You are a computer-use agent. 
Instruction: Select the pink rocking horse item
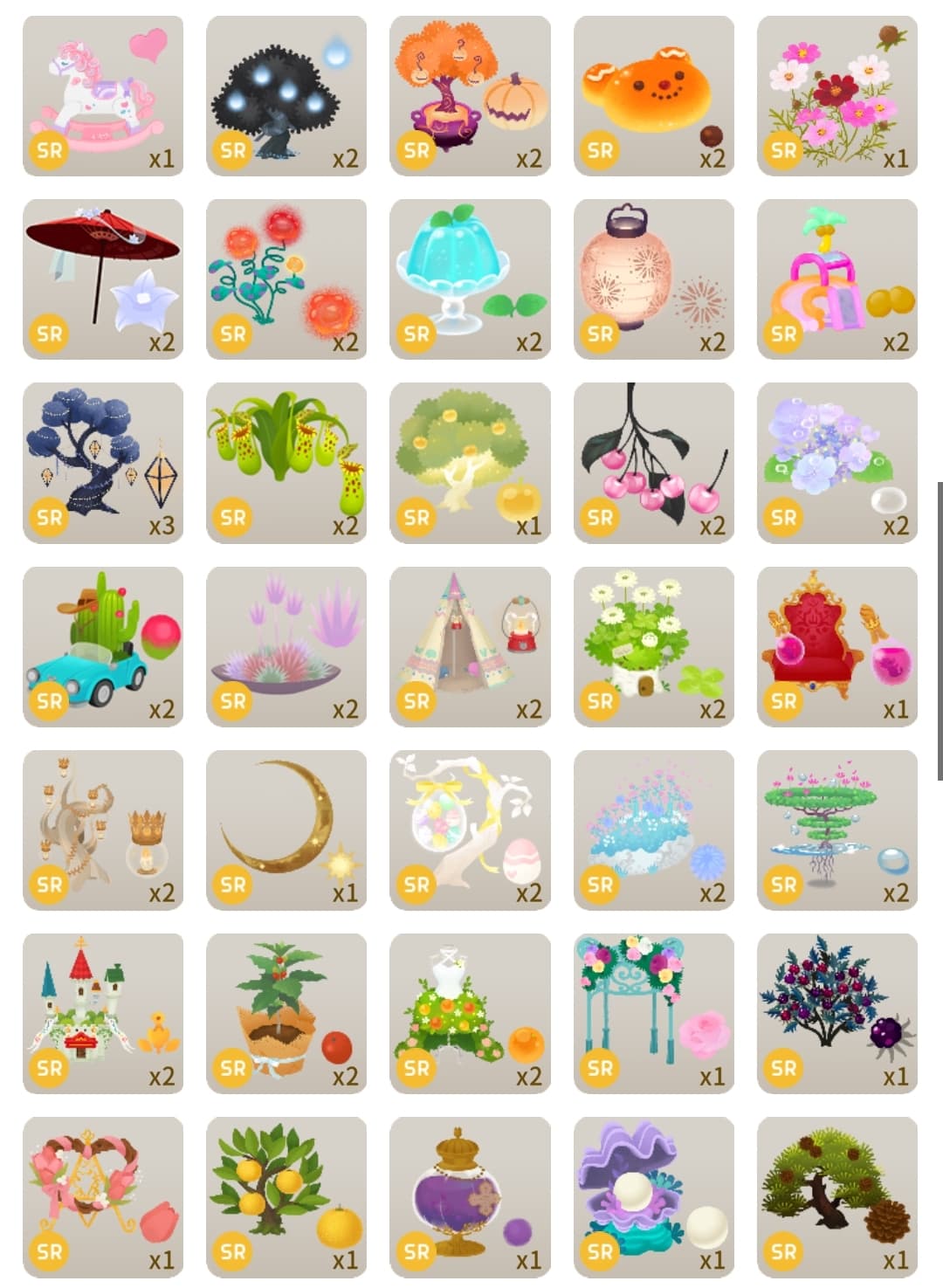(103, 96)
